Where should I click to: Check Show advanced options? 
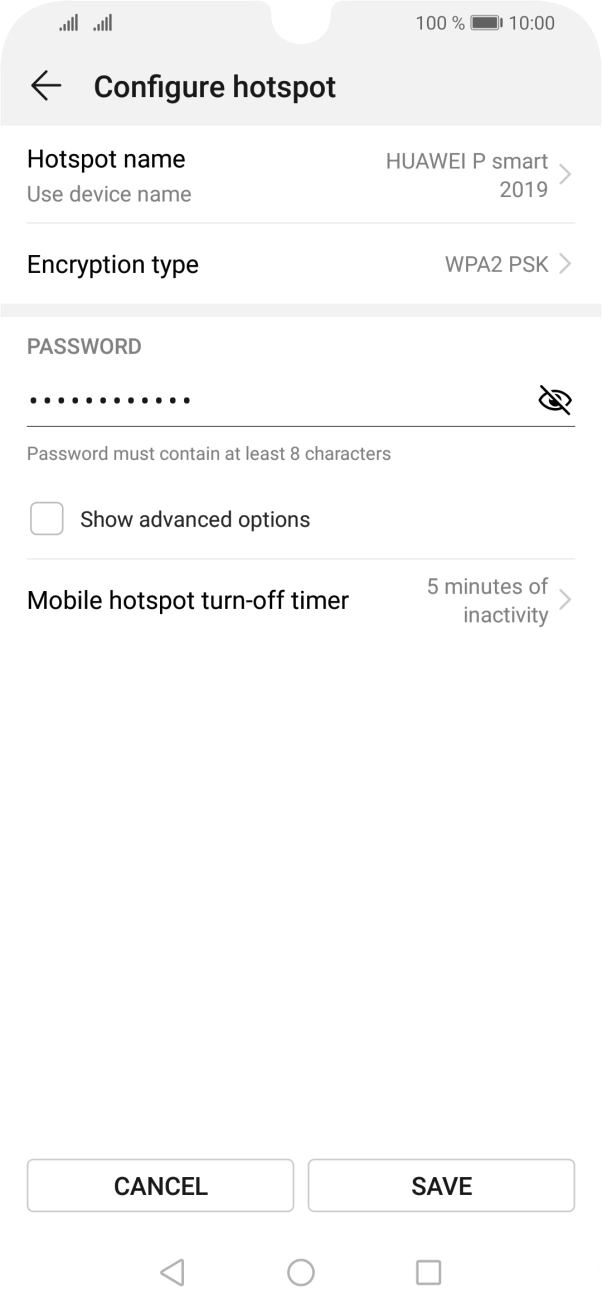pyautogui.click(x=47, y=519)
